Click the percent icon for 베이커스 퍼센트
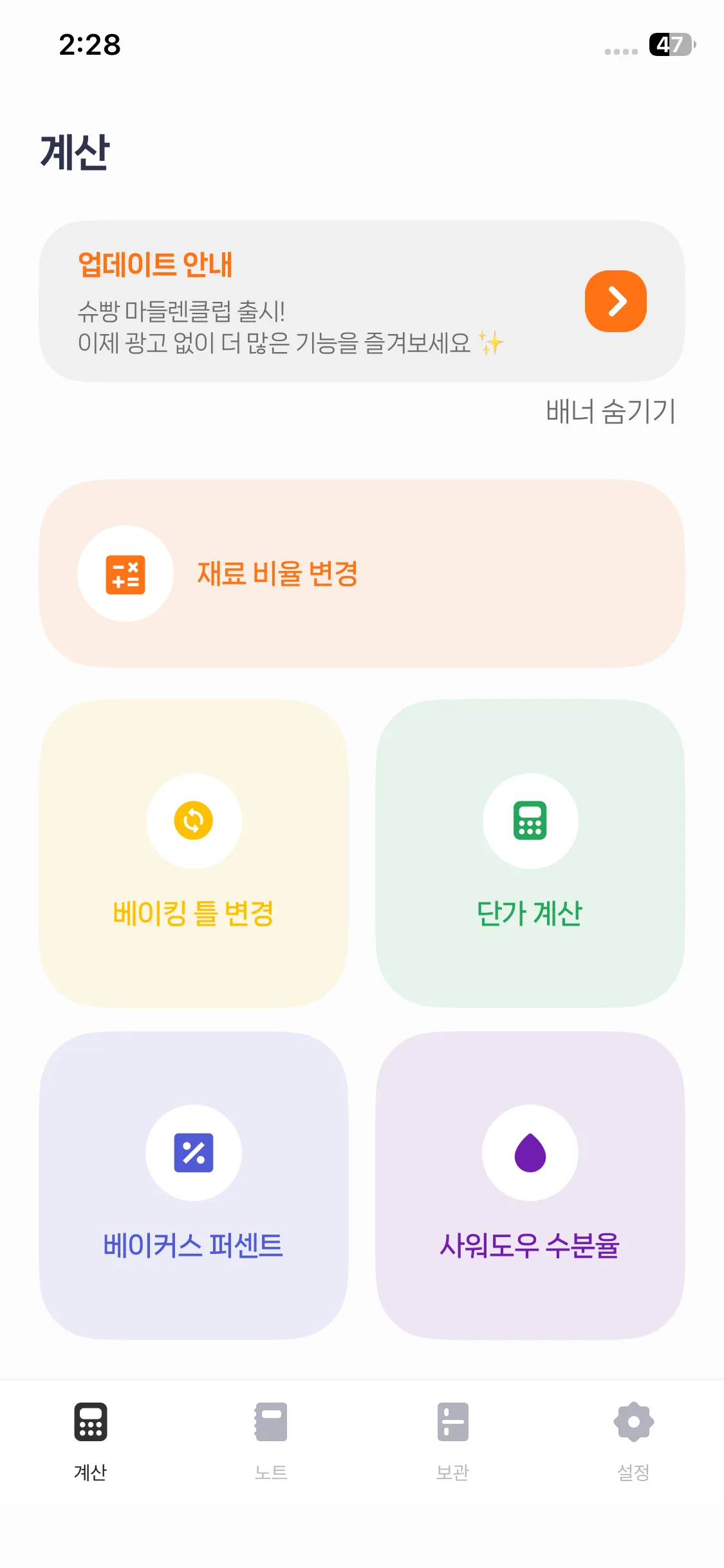 194,1153
